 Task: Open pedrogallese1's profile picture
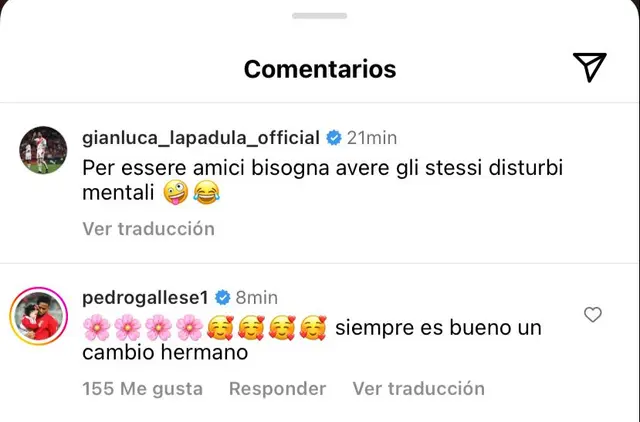(37, 320)
